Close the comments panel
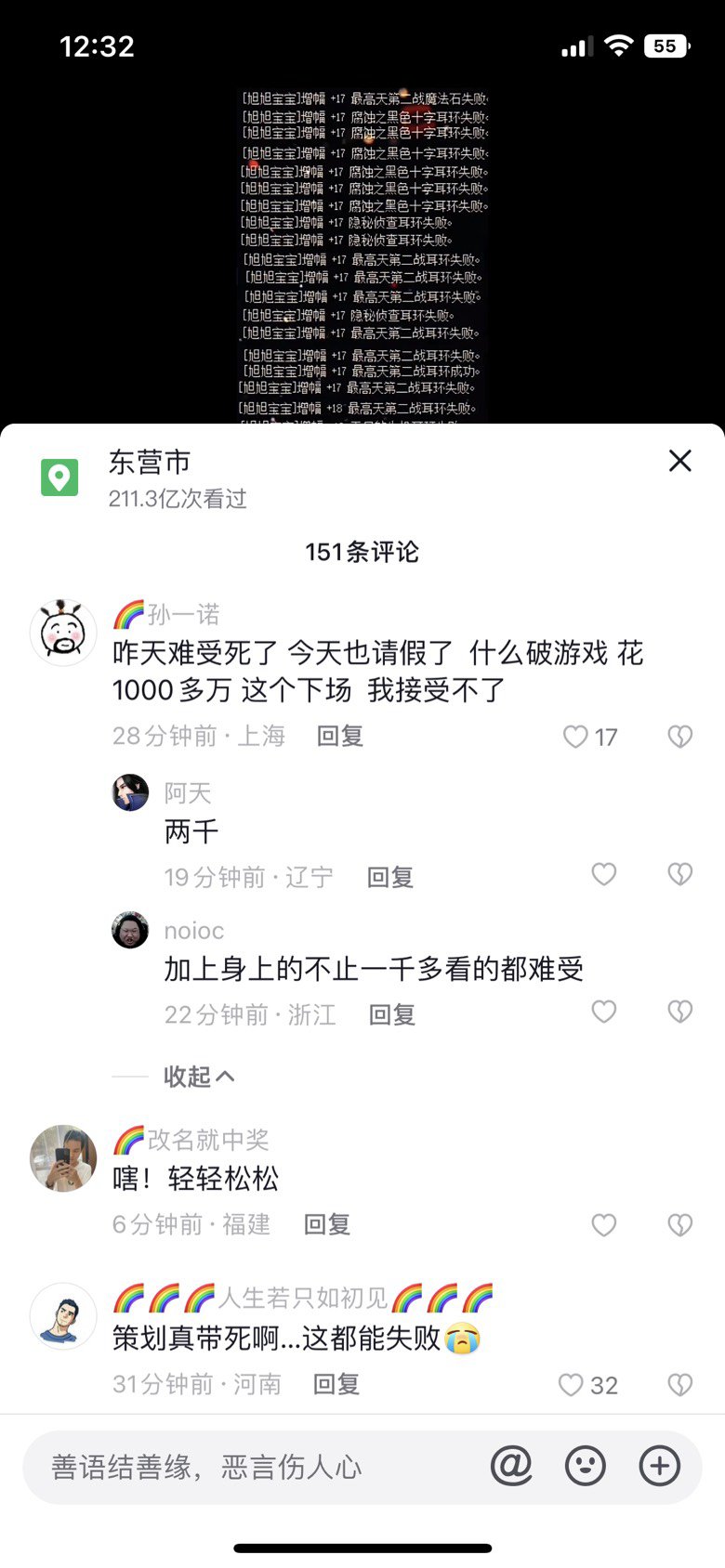This screenshot has height=1568, width=725. (680, 461)
